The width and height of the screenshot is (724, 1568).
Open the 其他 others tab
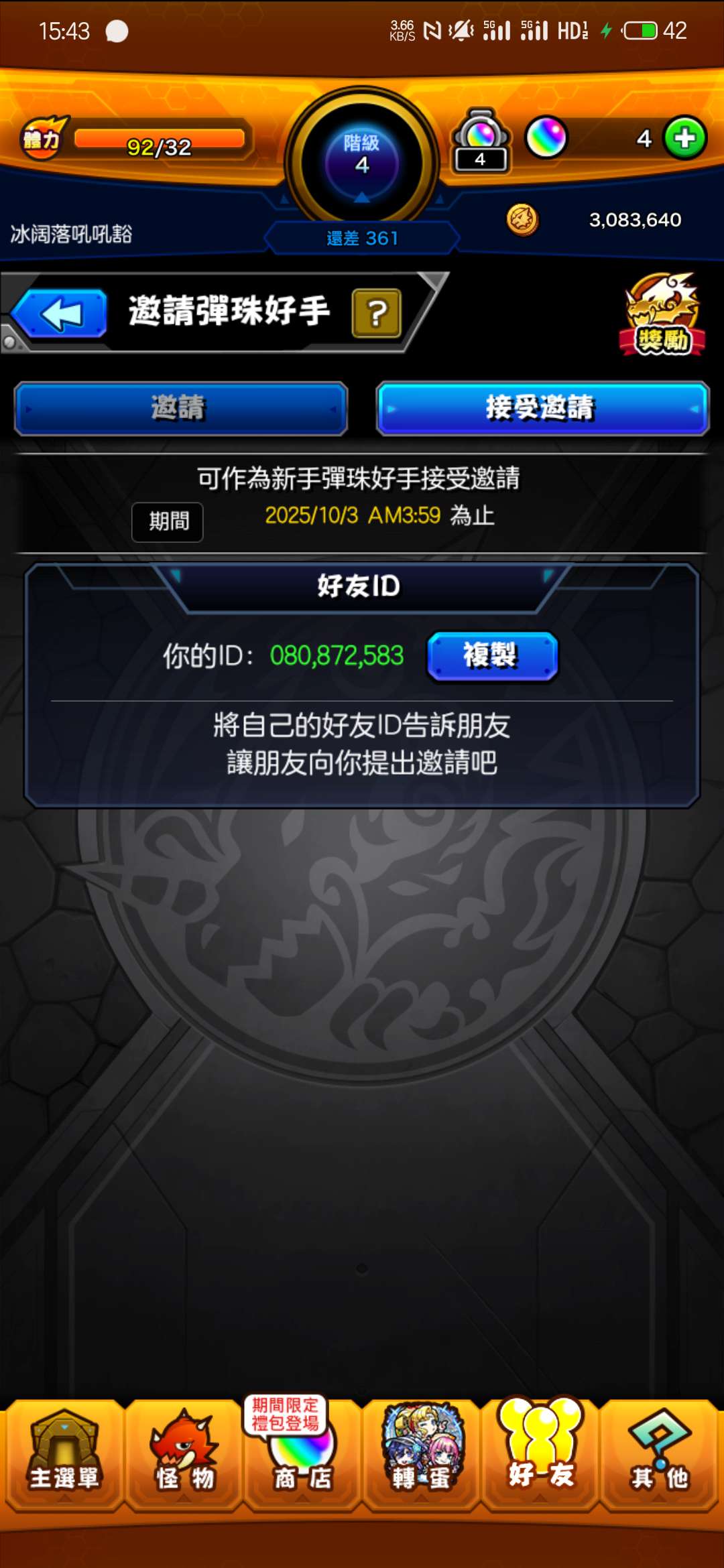(x=660, y=1454)
